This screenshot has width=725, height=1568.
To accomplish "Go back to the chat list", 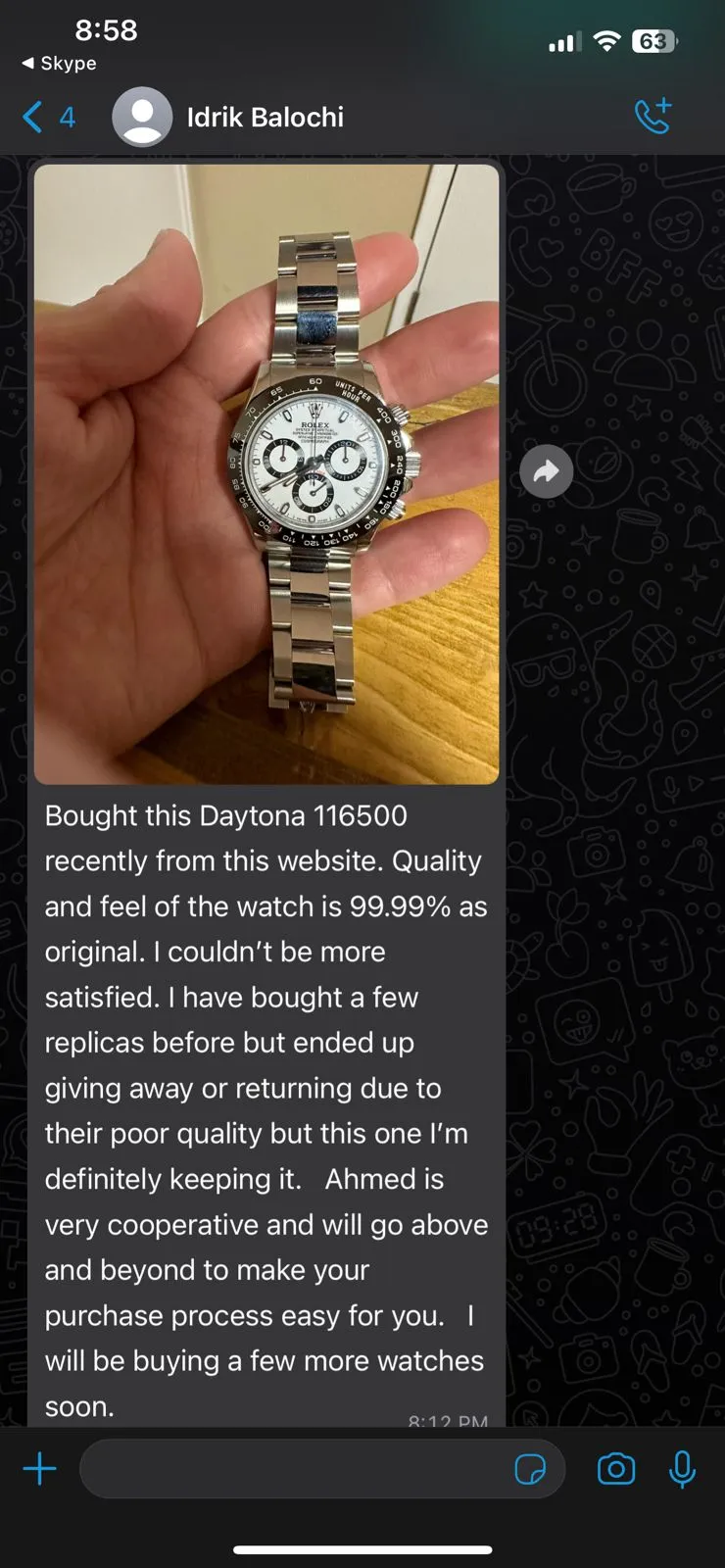I will point(34,118).
